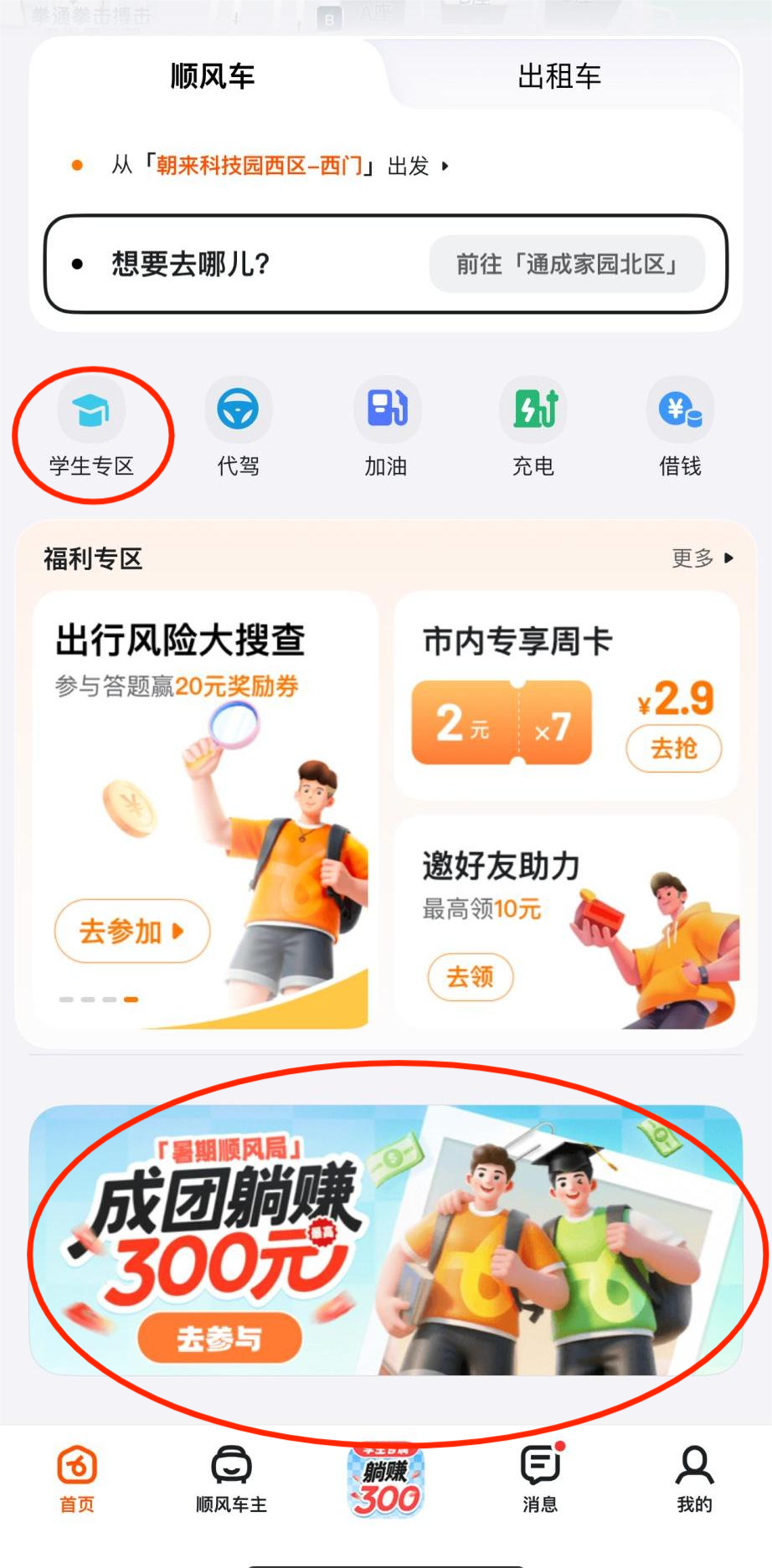Viewport: 772px width, 1568px height.
Task: Open the 消息 tab
Action: coord(540,1479)
